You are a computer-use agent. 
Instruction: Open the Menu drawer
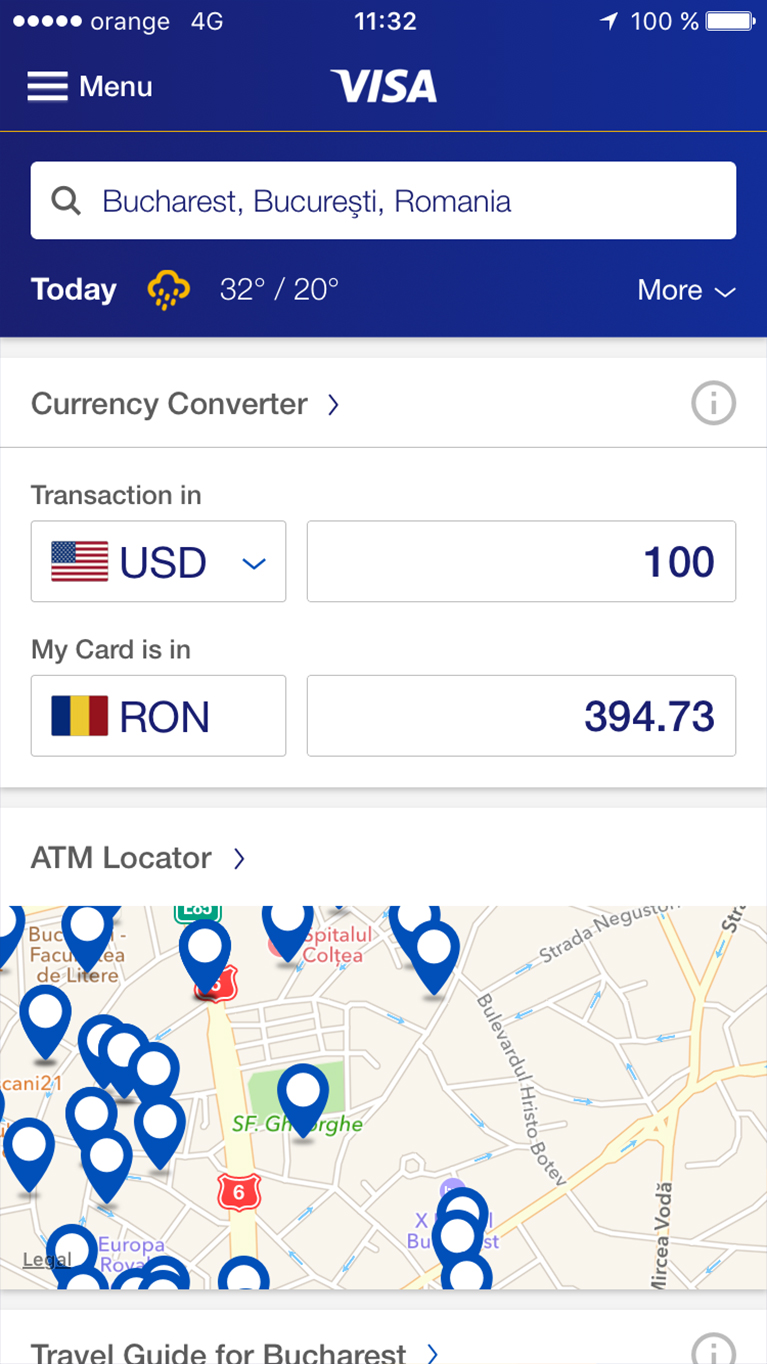tap(90, 87)
